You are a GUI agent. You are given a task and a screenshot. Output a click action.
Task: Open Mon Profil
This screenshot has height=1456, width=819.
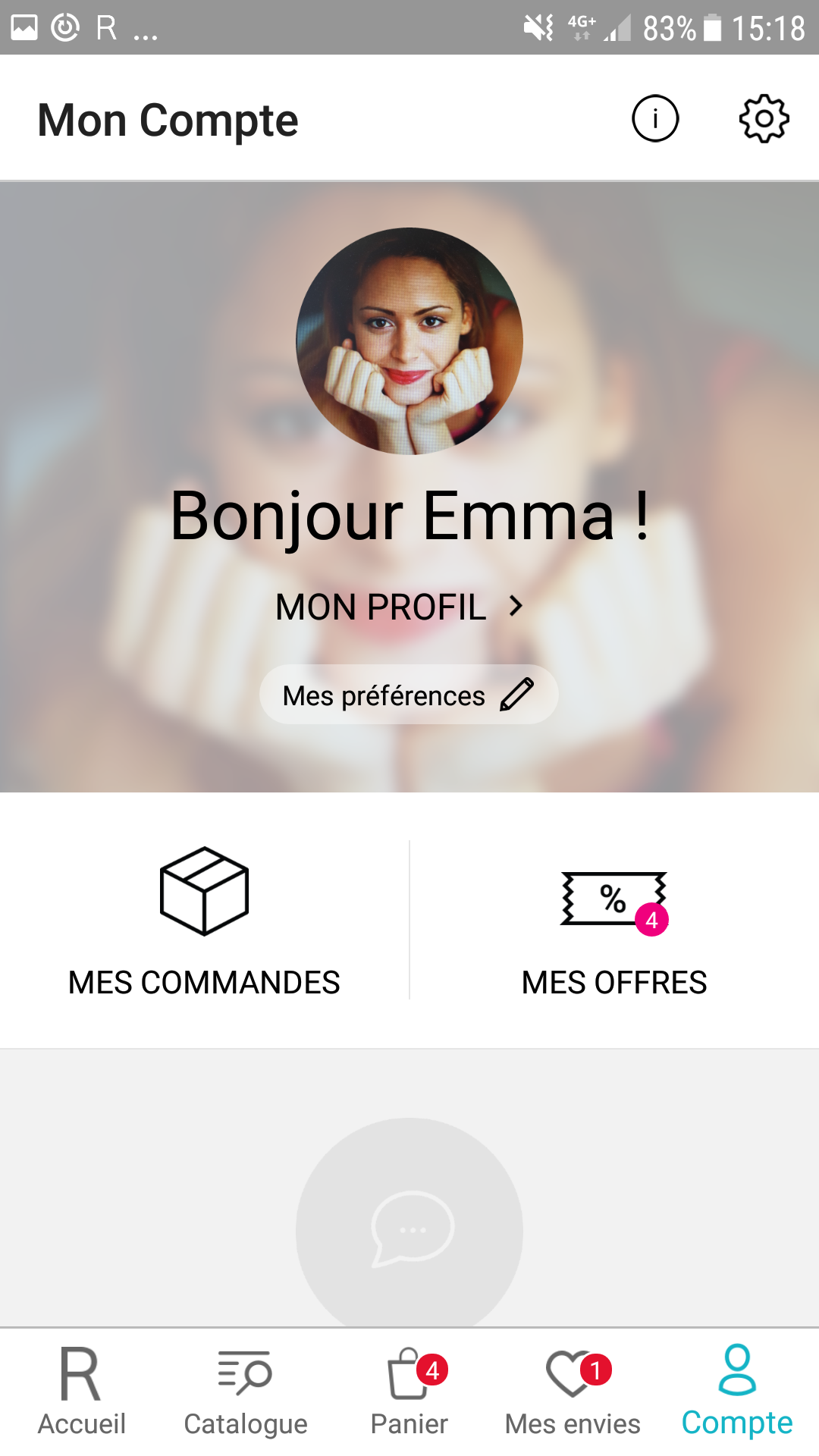399,607
